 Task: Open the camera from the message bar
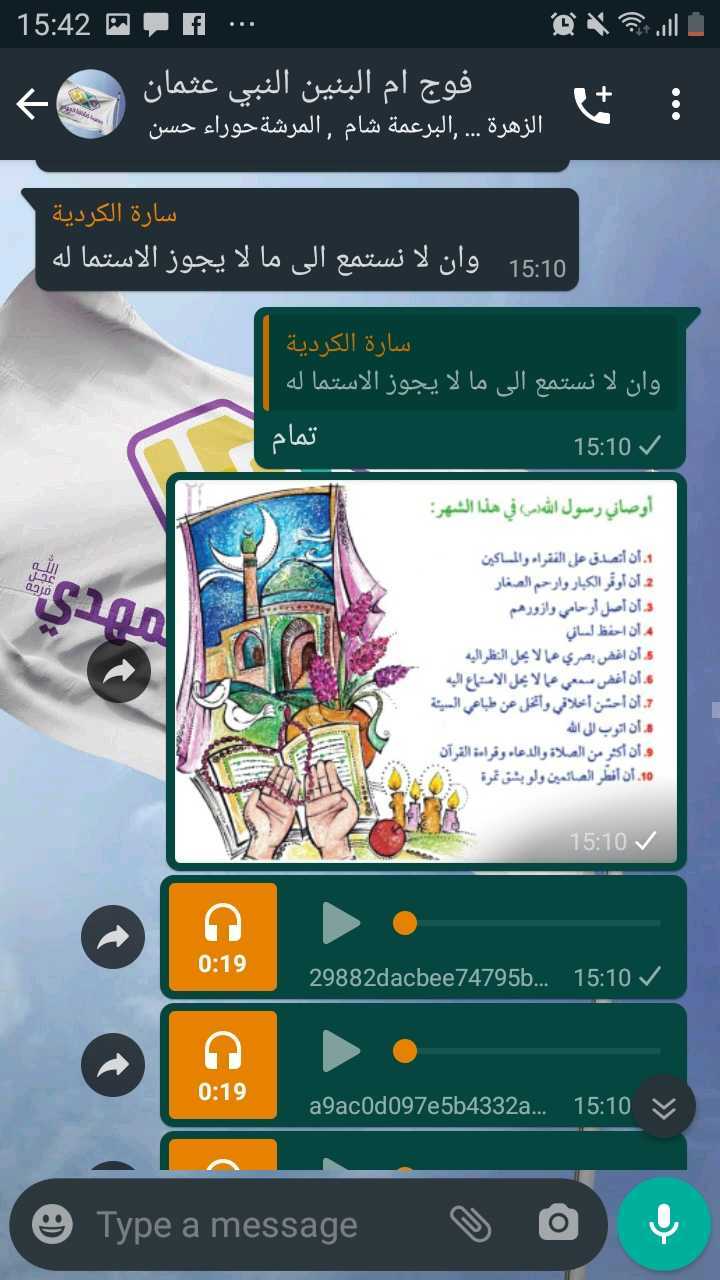(558, 1223)
